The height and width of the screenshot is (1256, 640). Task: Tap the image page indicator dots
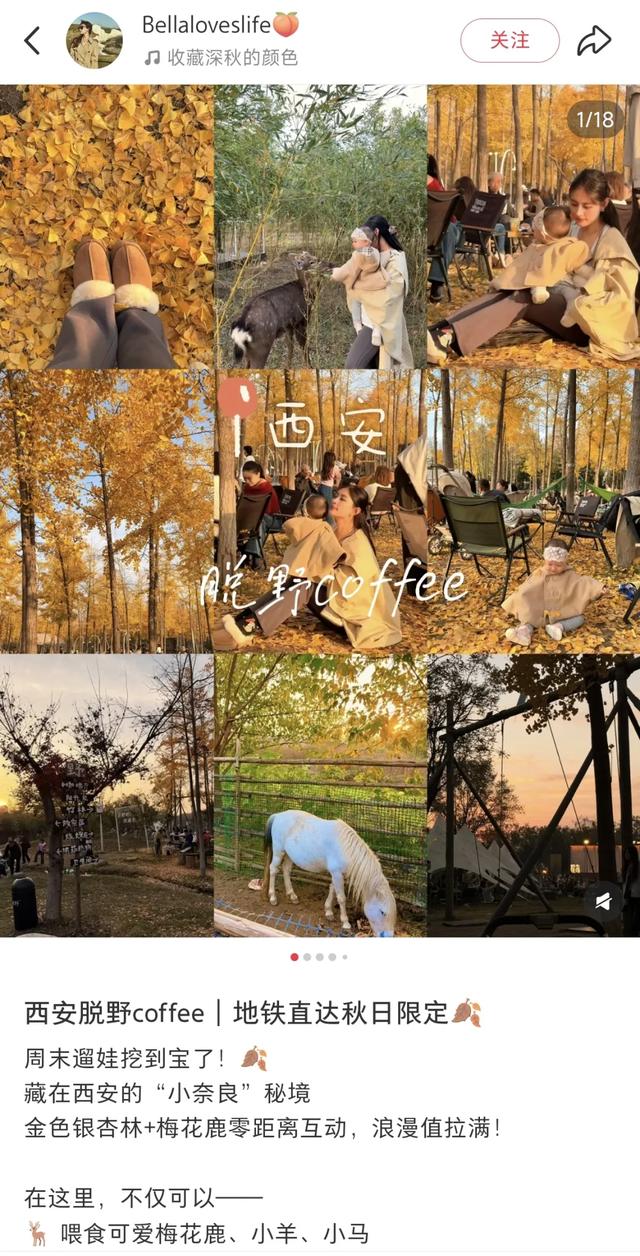point(319,957)
